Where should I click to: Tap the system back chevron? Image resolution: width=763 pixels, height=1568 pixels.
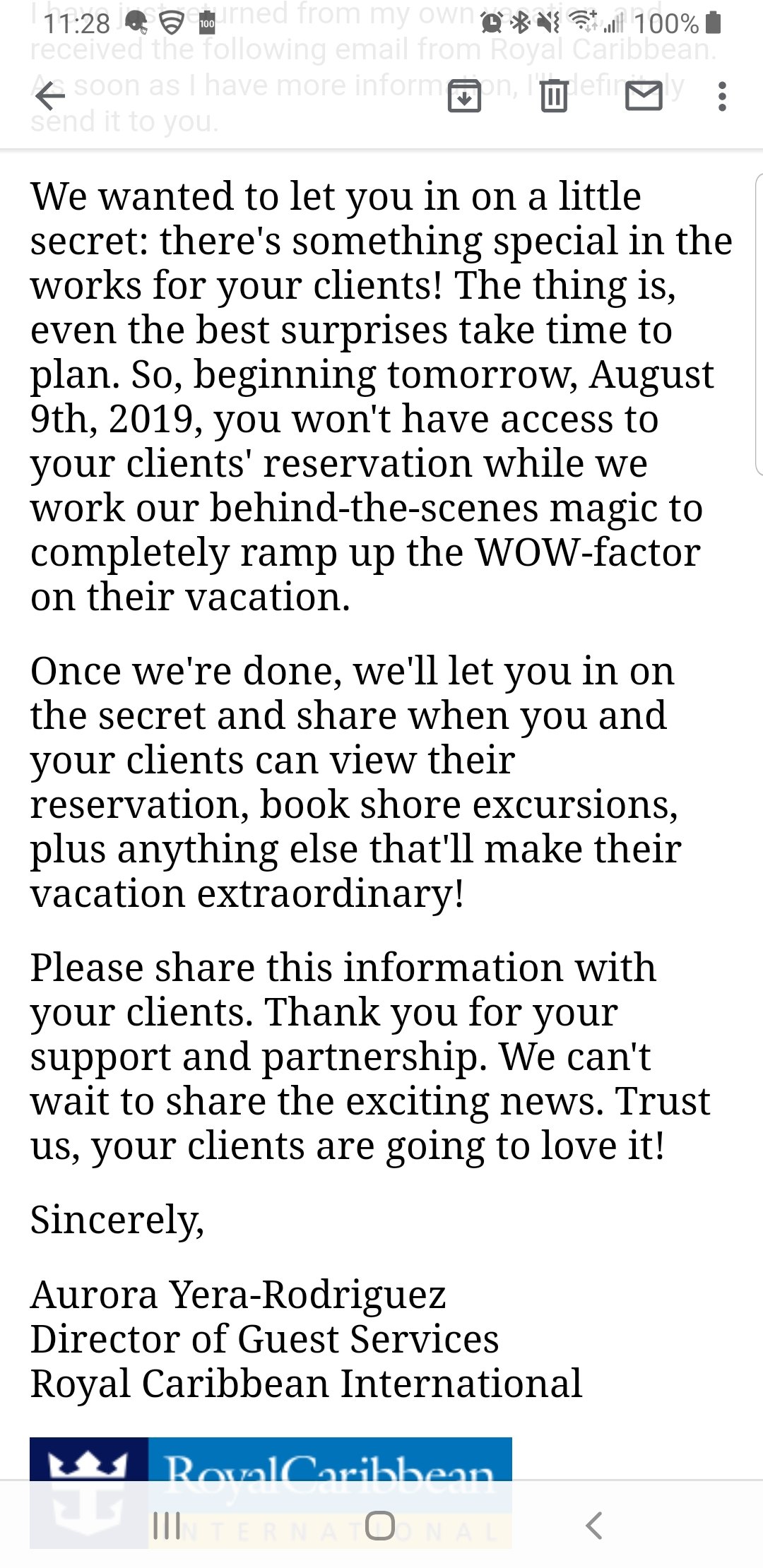594,1525
